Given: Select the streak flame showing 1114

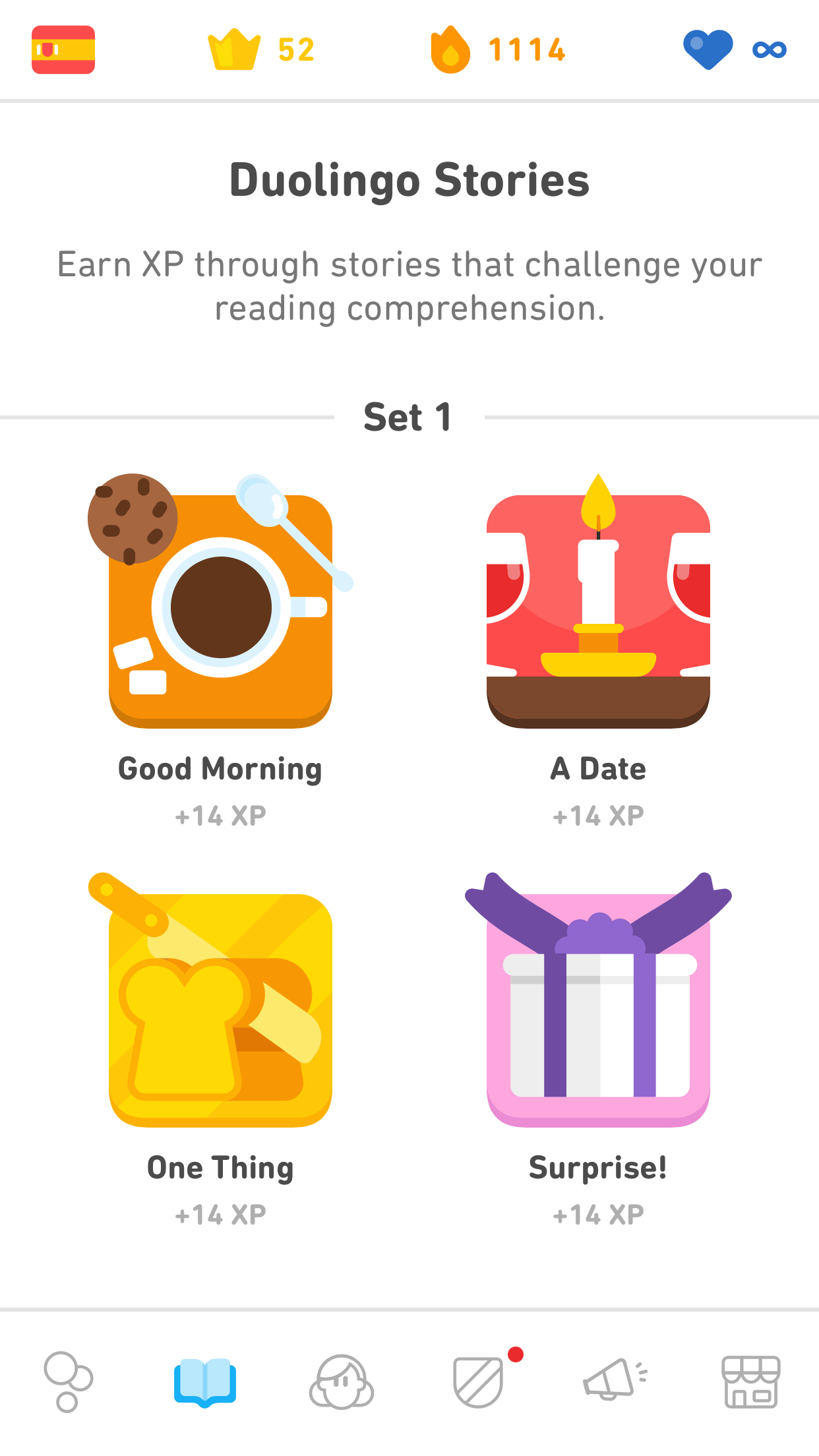Looking at the screenshot, I should click(x=451, y=49).
